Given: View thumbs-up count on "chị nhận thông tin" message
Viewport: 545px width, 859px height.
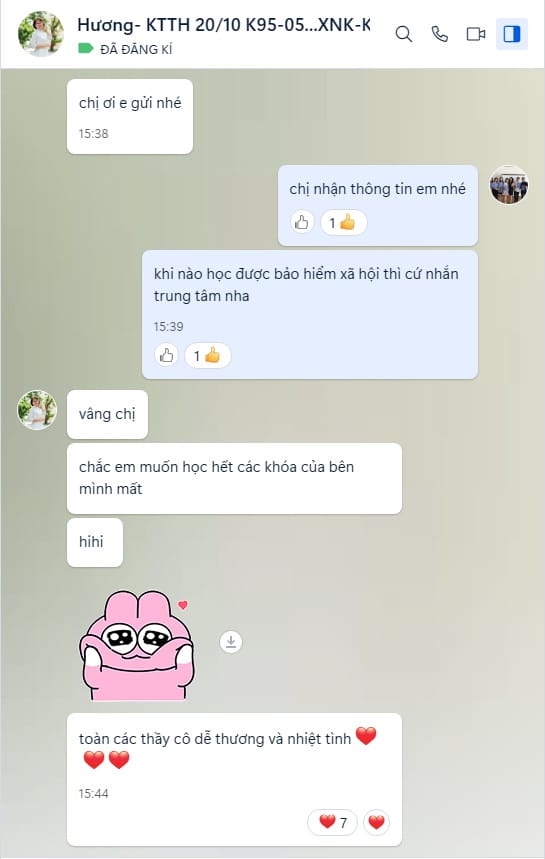Looking at the screenshot, I should [x=343, y=222].
